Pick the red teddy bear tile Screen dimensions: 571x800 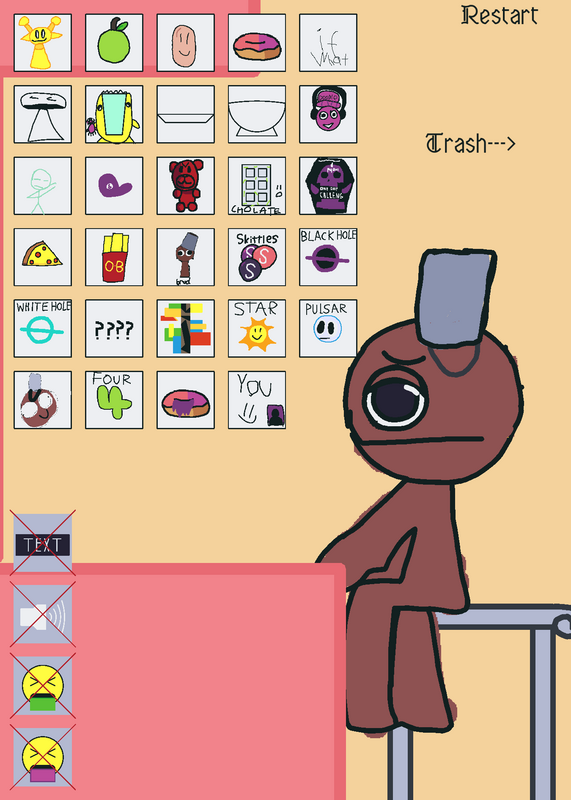185,186
